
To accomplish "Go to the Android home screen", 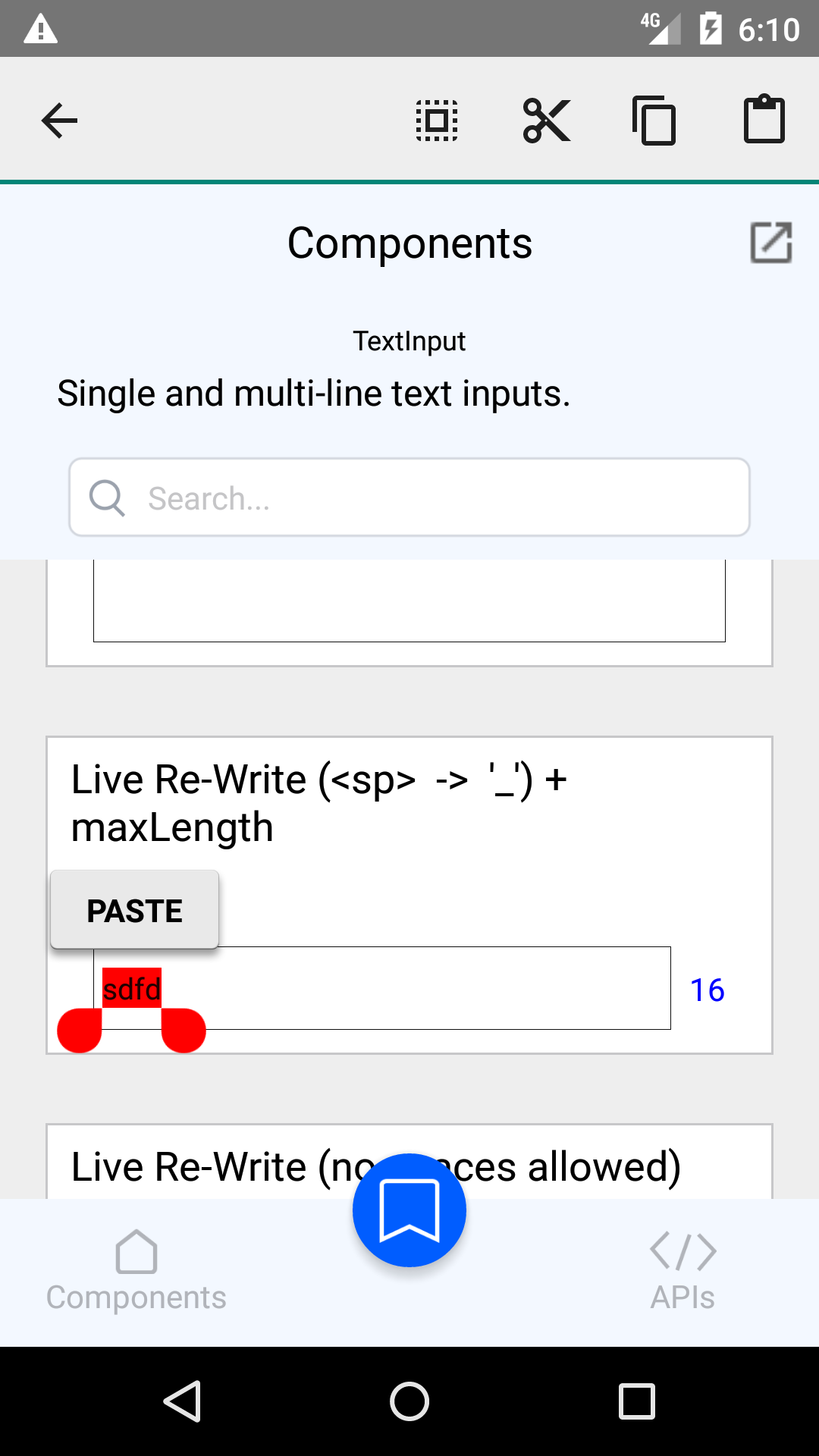I will 409,1401.
